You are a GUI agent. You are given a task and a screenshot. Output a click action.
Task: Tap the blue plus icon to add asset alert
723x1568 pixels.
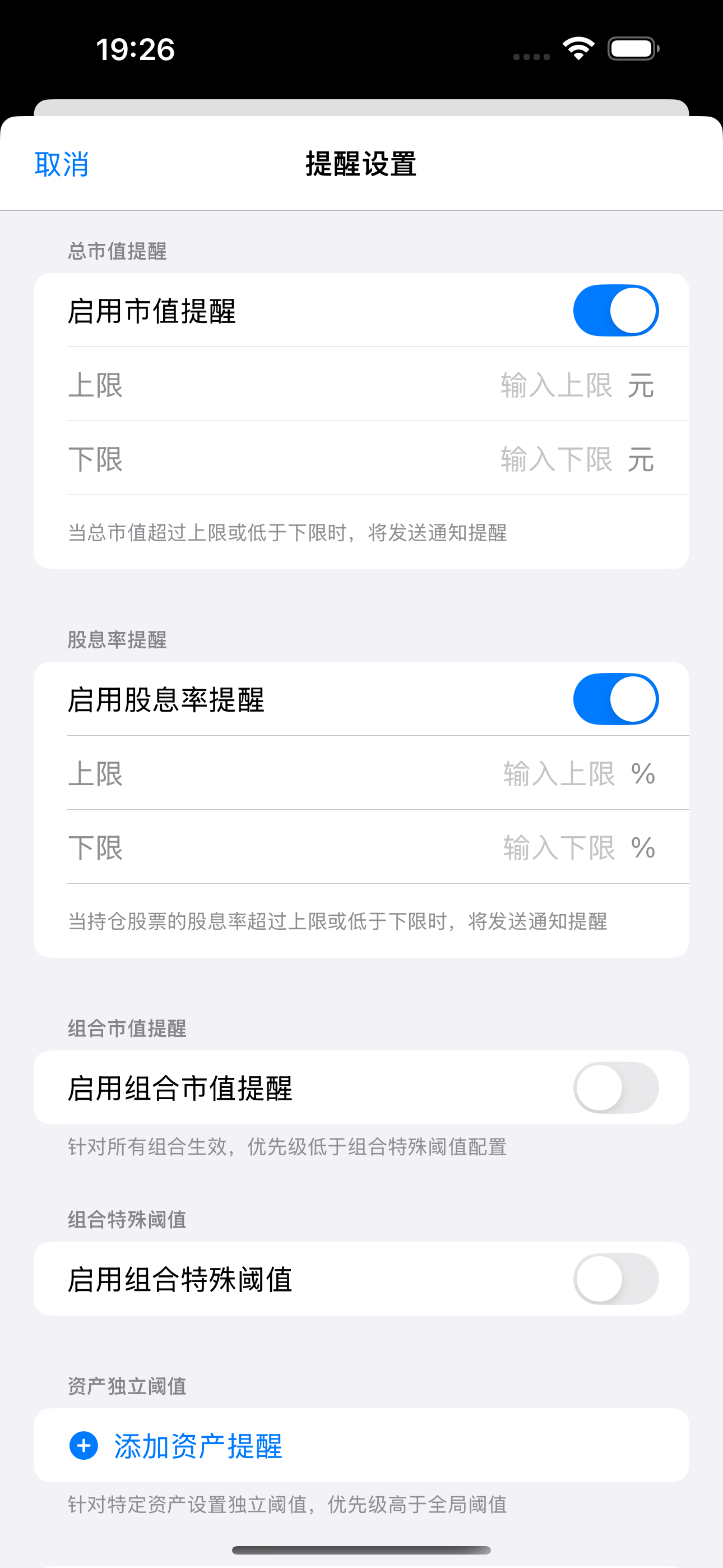click(x=84, y=1445)
